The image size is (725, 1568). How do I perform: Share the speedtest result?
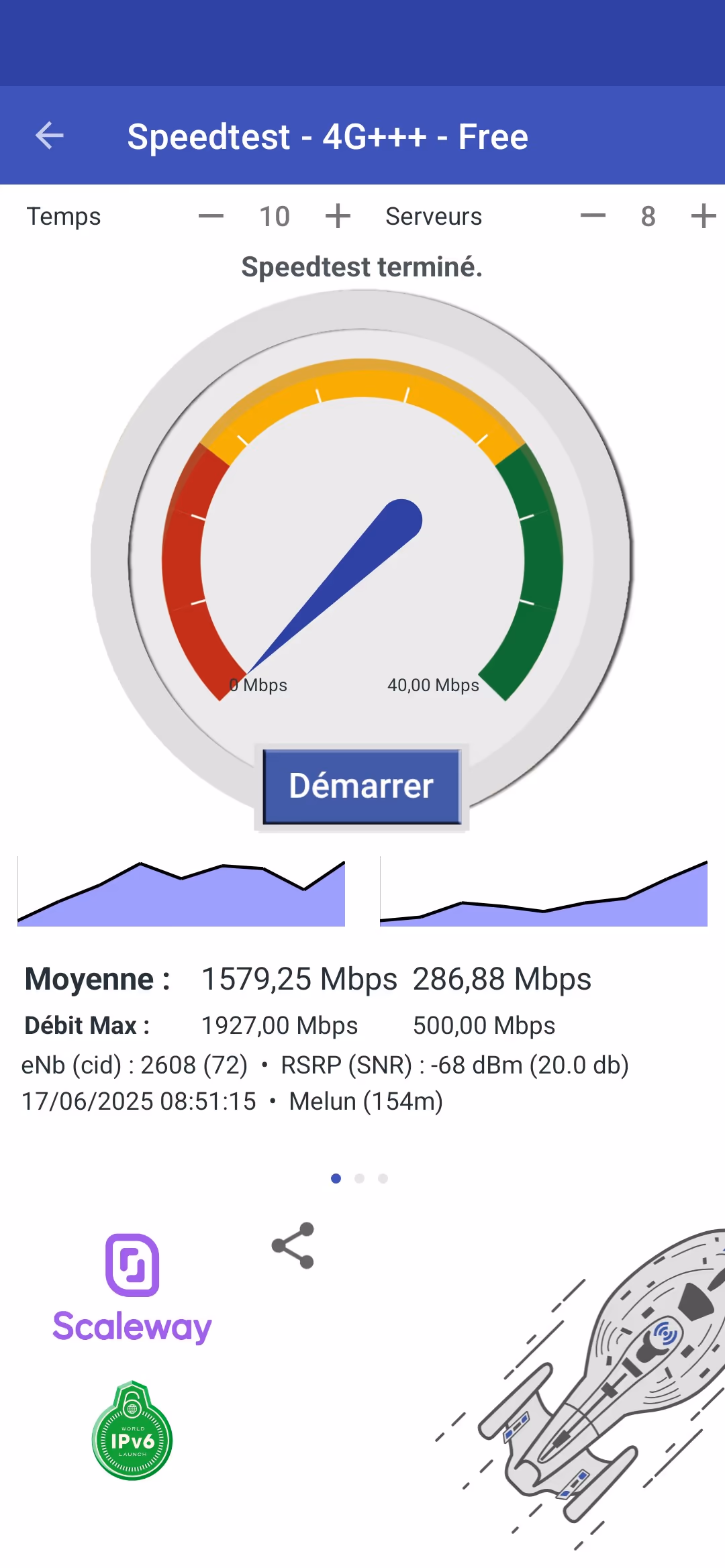point(293,1245)
